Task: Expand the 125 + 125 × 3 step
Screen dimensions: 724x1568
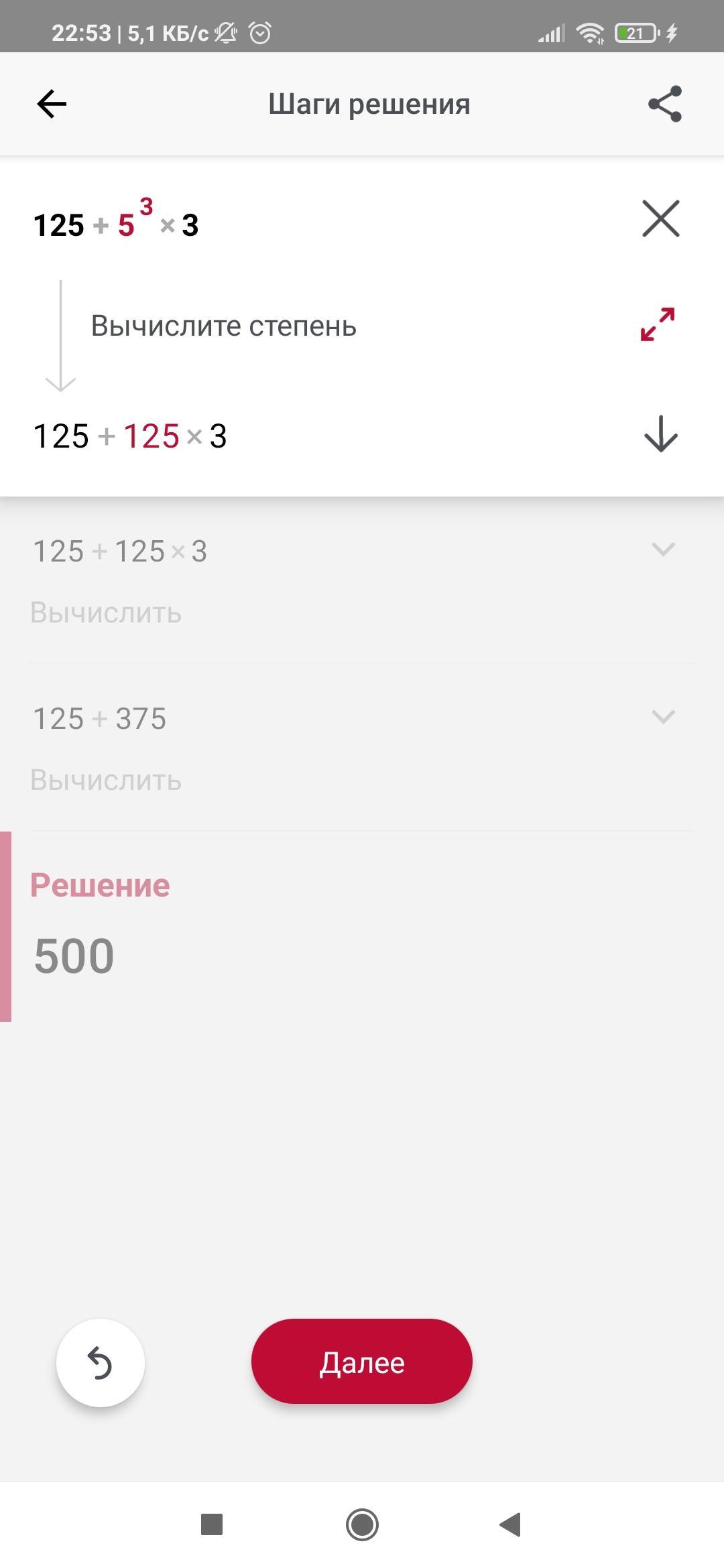Action: click(663, 550)
